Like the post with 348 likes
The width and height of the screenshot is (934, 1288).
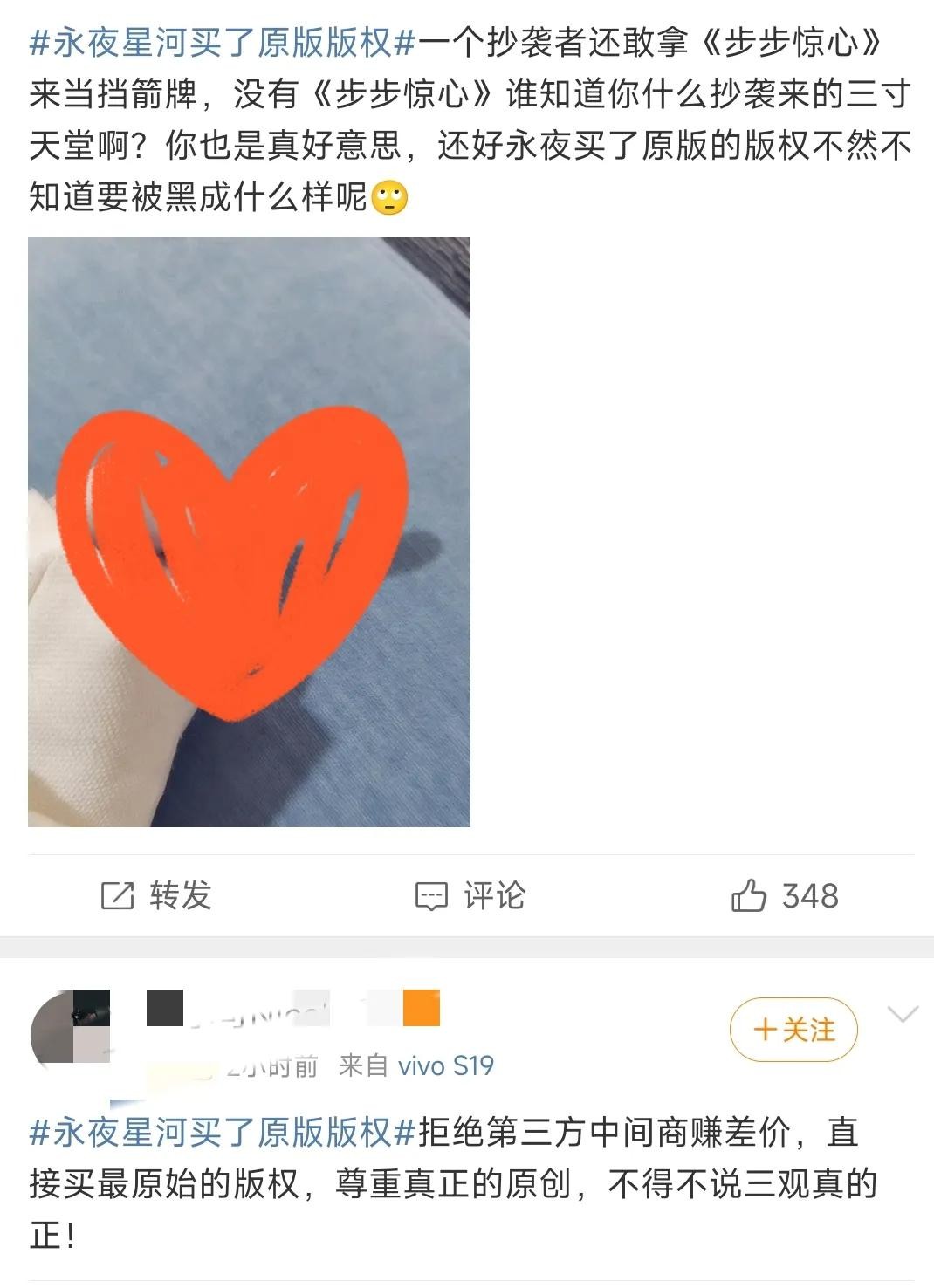pos(783,895)
